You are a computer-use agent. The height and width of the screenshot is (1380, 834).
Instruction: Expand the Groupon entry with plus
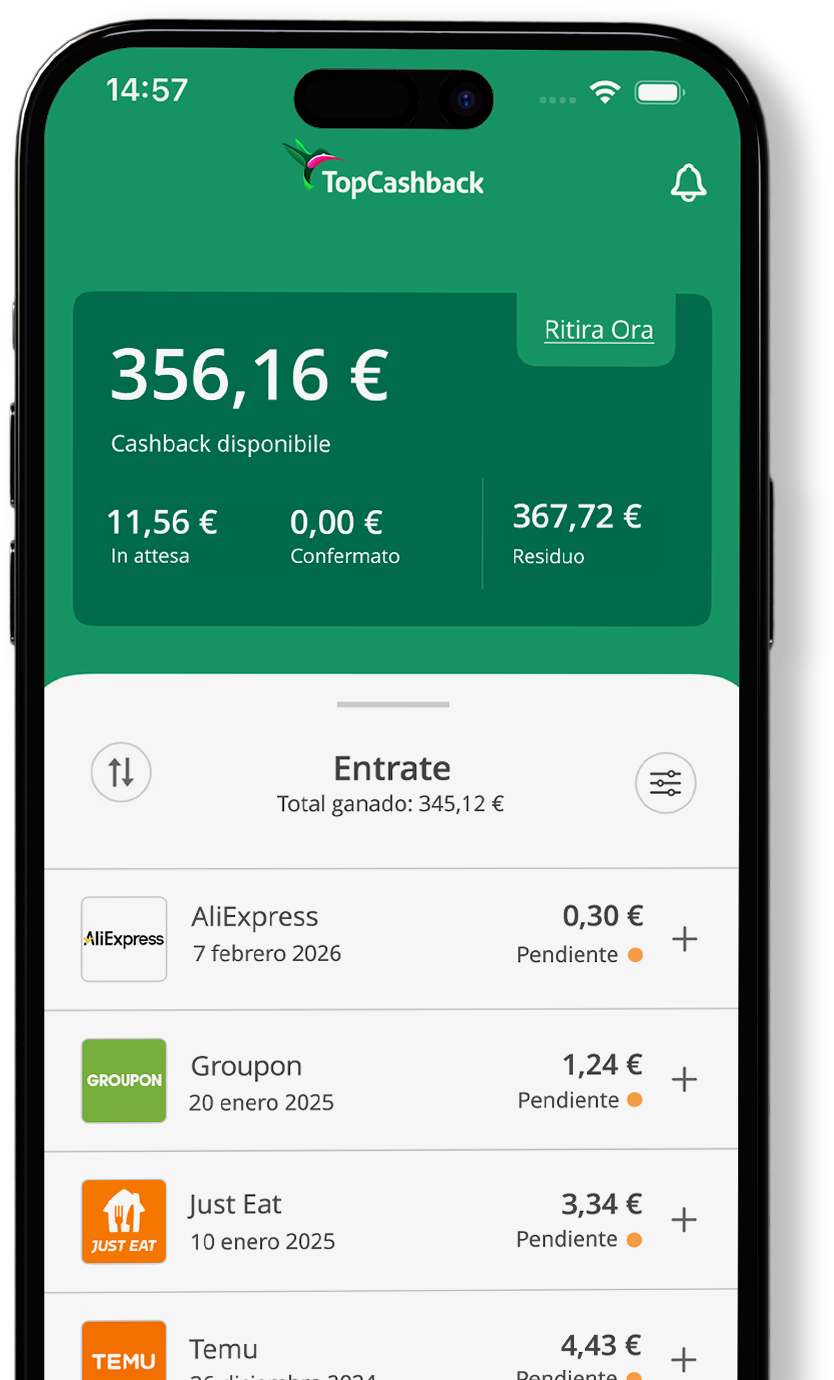point(684,1080)
